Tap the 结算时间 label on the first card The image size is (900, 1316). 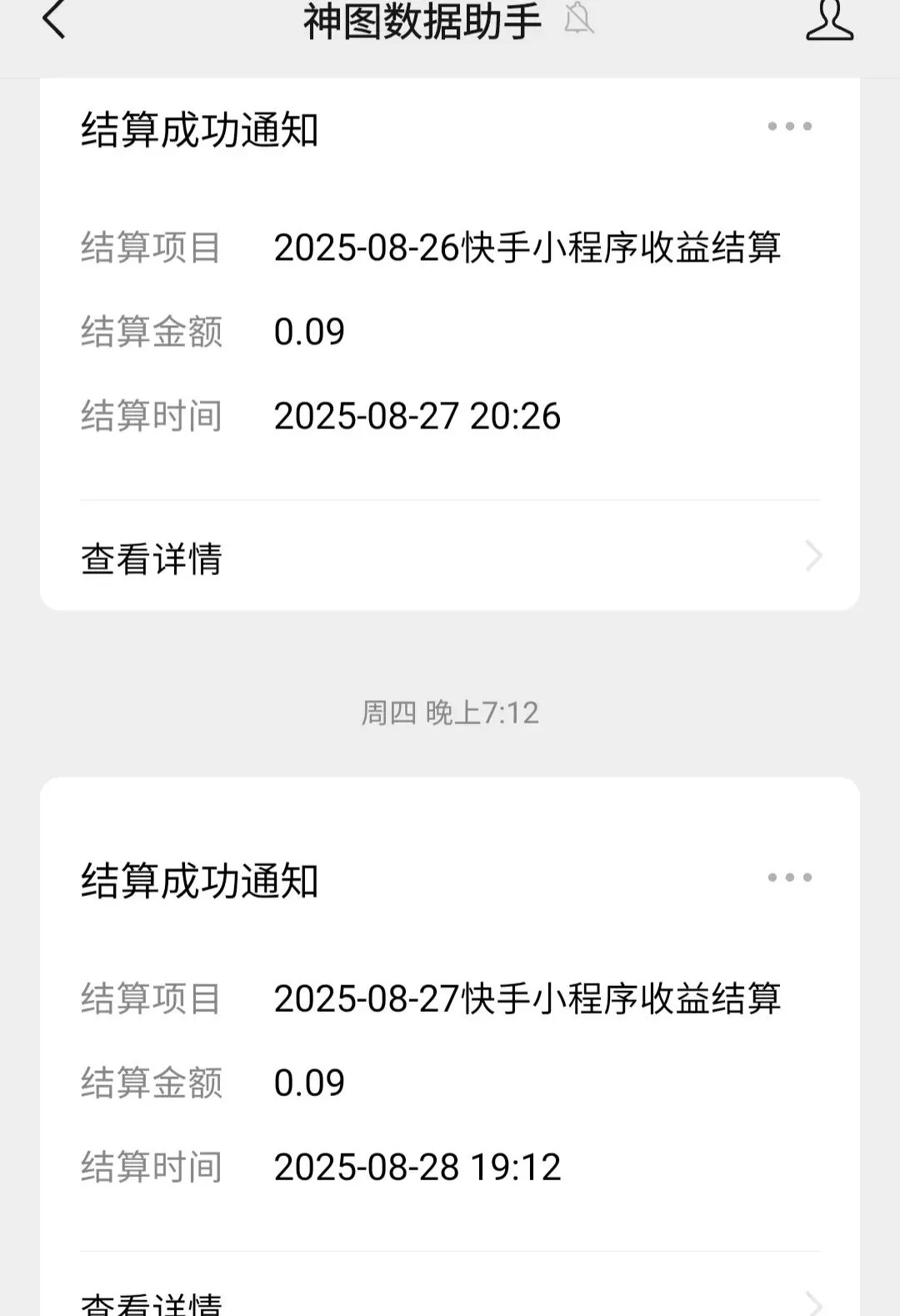[148, 416]
